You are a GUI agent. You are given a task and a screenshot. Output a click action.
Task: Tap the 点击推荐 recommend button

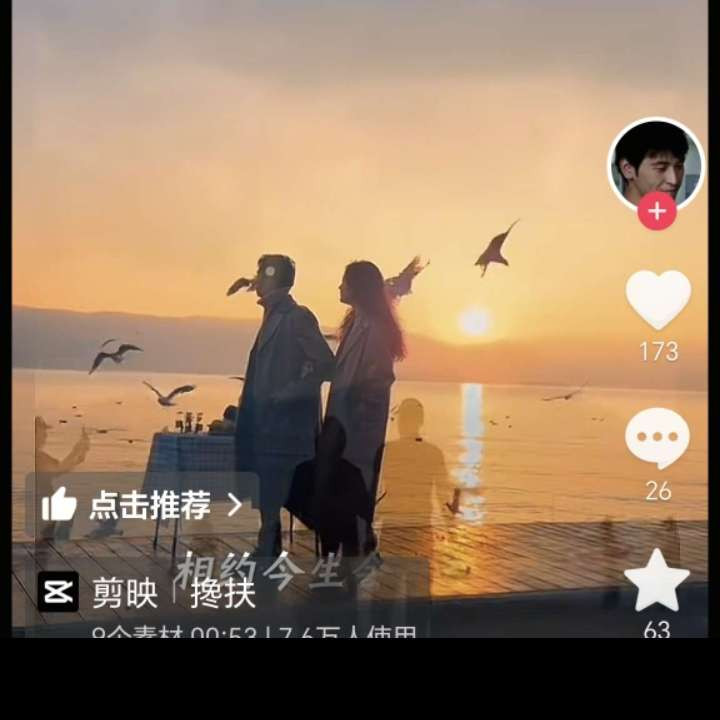142,505
